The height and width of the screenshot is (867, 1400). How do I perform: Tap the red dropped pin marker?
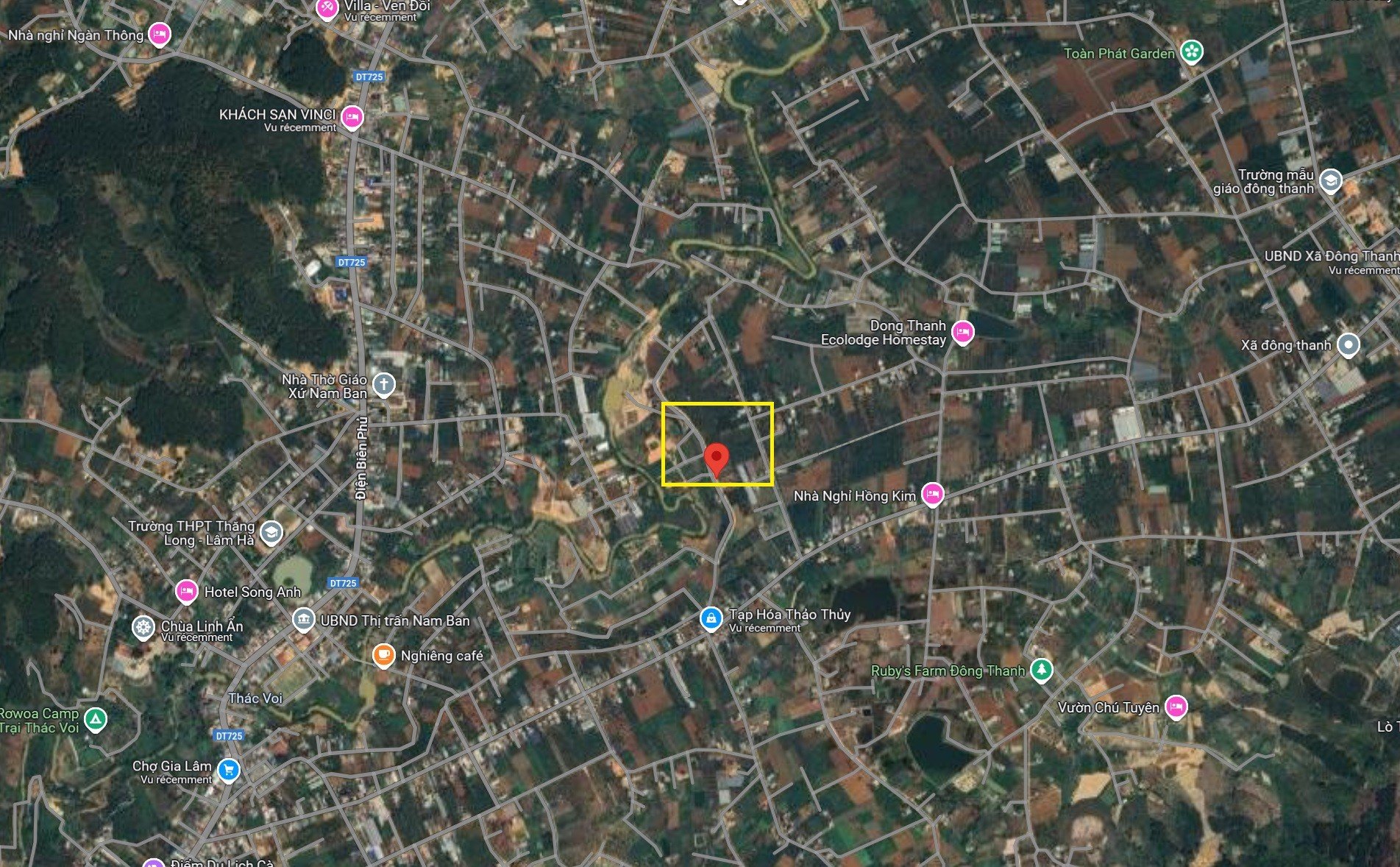(x=717, y=459)
